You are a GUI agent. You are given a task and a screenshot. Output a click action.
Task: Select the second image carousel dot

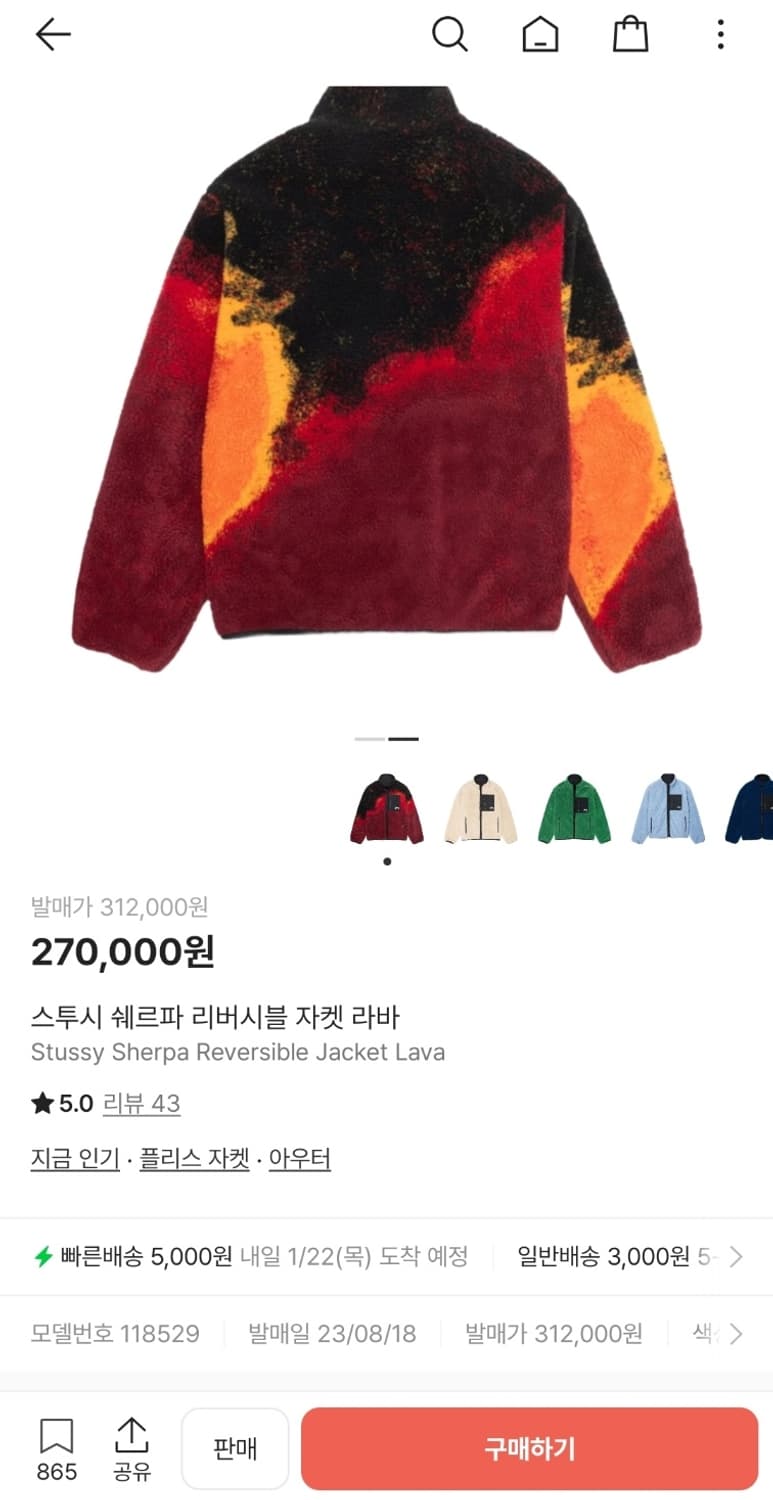click(404, 738)
